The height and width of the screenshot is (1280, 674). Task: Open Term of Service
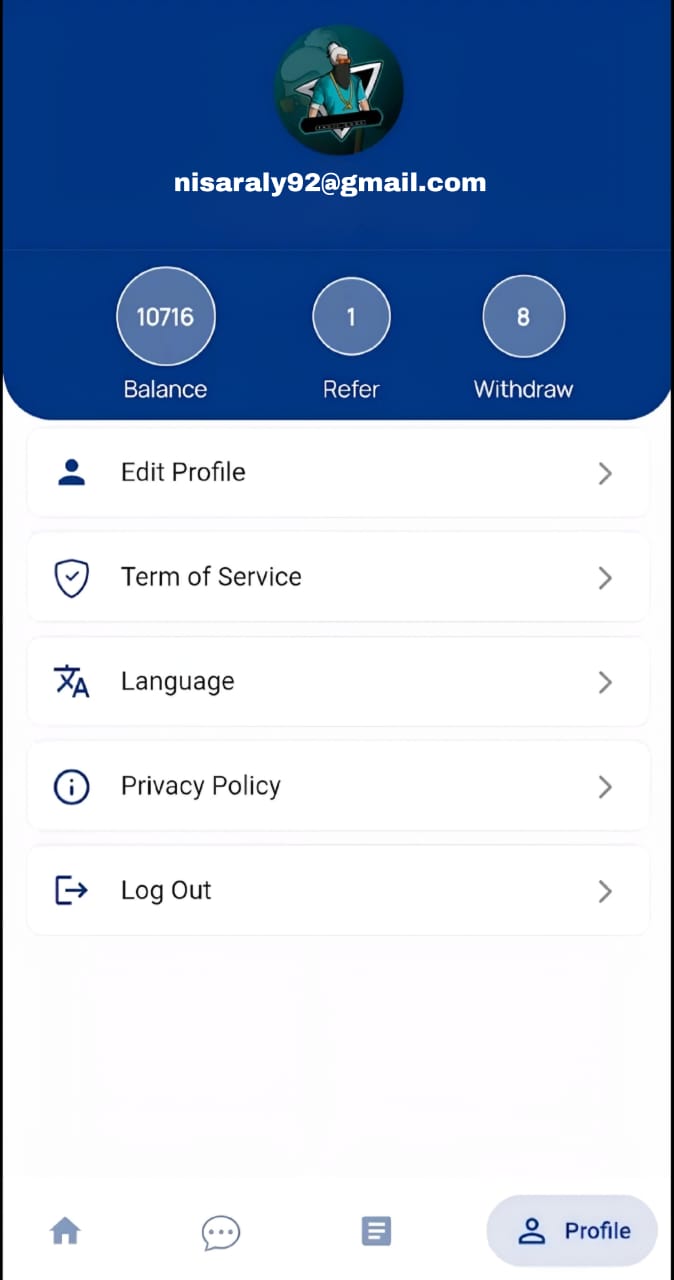pyautogui.click(x=337, y=578)
